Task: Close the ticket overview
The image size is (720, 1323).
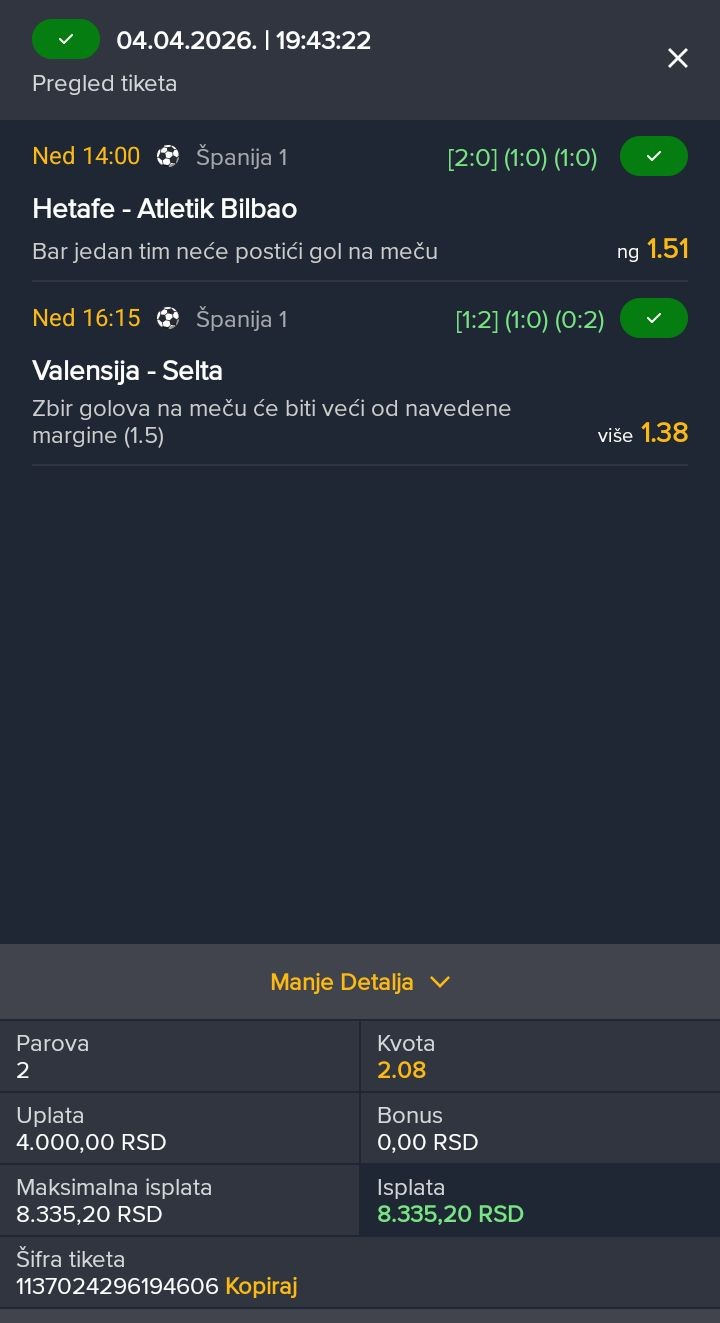Action: pyautogui.click(x=678, y=59)
